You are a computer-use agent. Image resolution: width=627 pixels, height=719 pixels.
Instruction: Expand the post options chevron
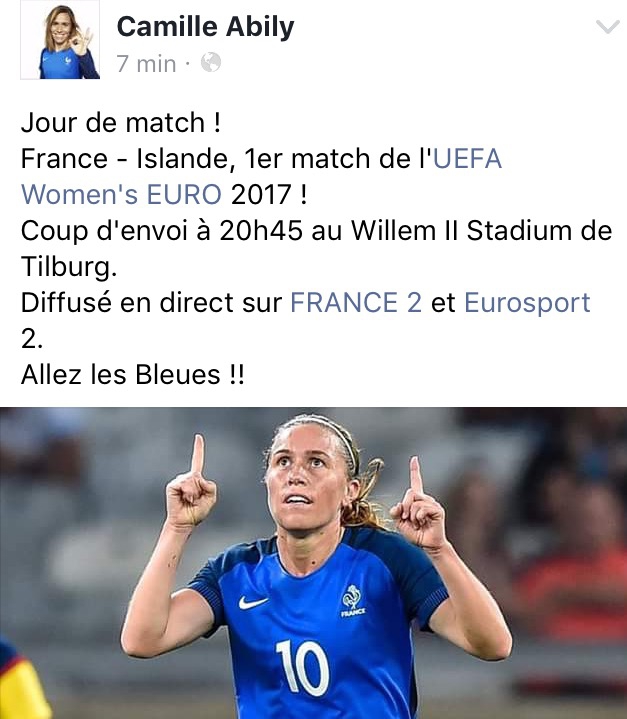607,28
